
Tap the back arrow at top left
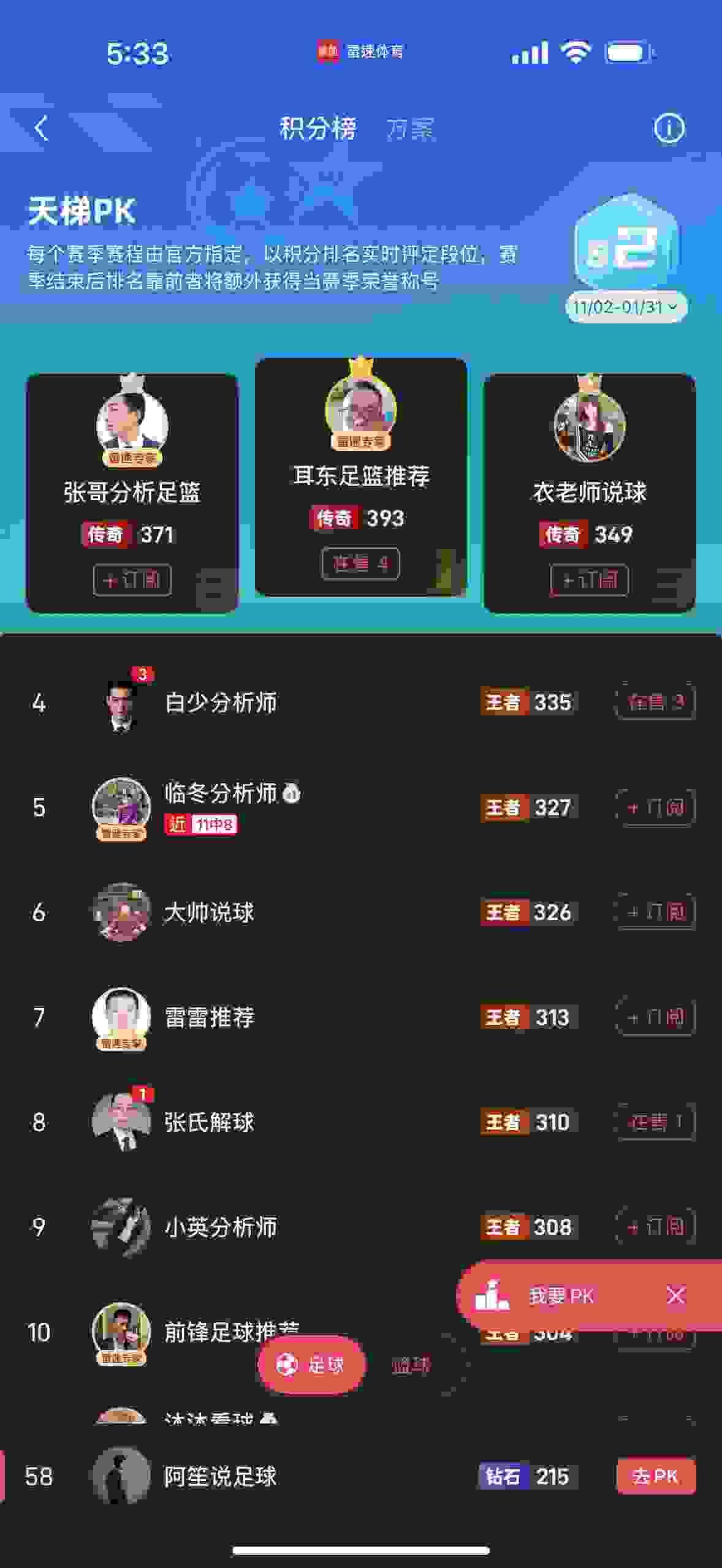tap(40, 128)
